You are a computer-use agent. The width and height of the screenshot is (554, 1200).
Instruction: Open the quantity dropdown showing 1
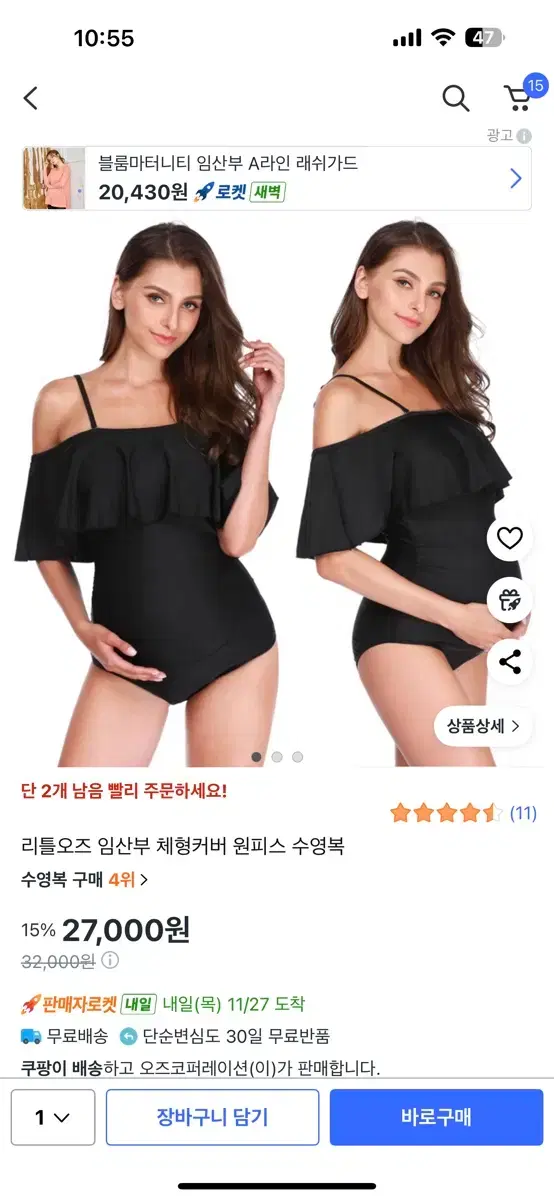(53, 1117)
